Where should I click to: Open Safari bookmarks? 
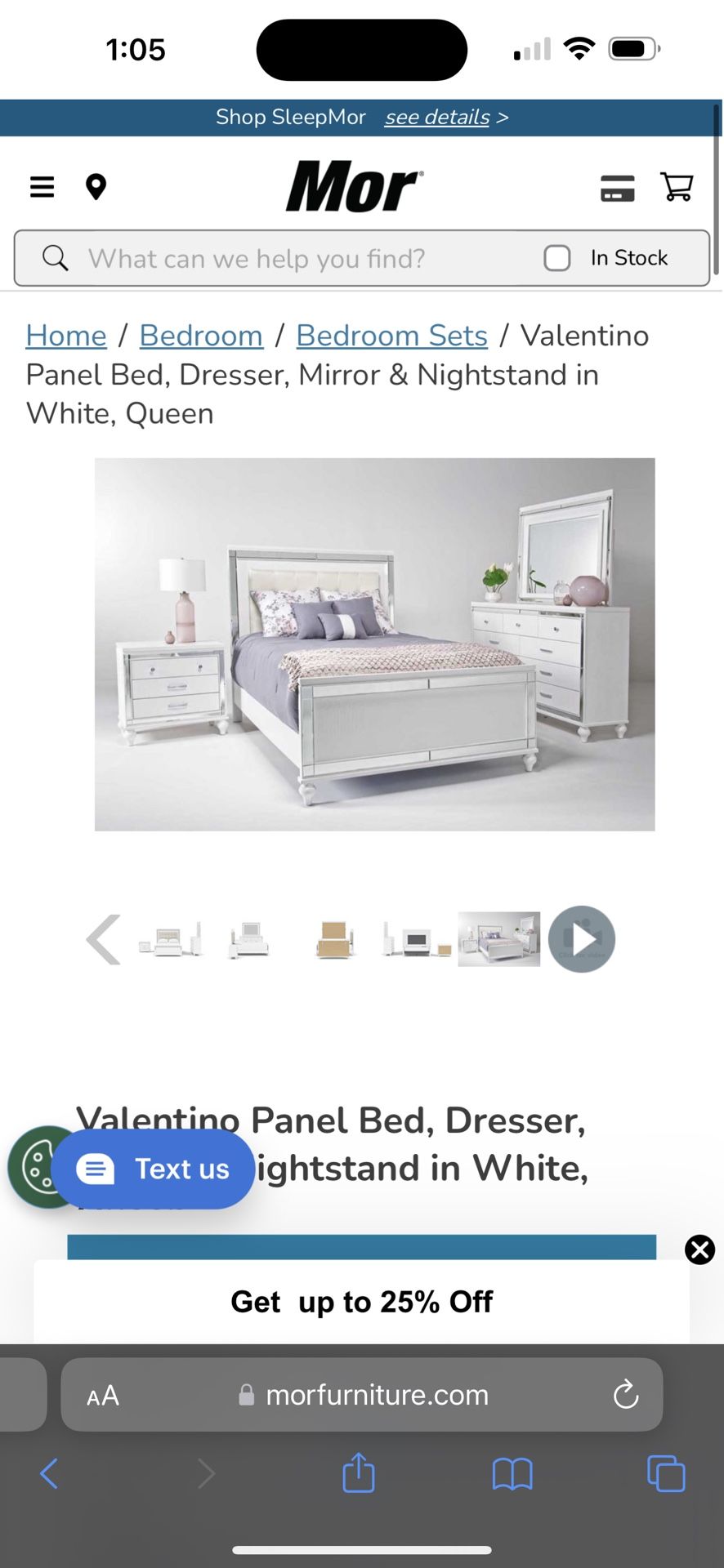click(512, 1474)
